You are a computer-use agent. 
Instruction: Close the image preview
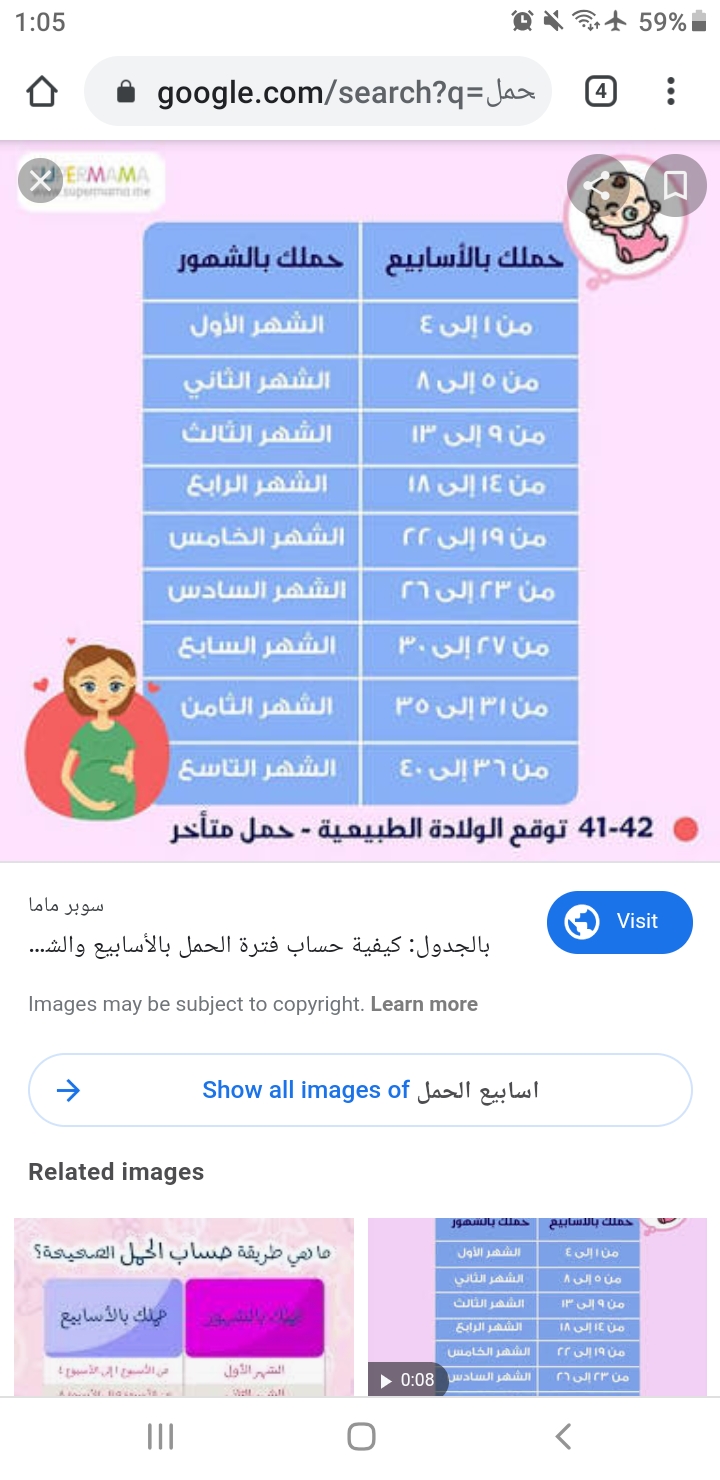41,181
